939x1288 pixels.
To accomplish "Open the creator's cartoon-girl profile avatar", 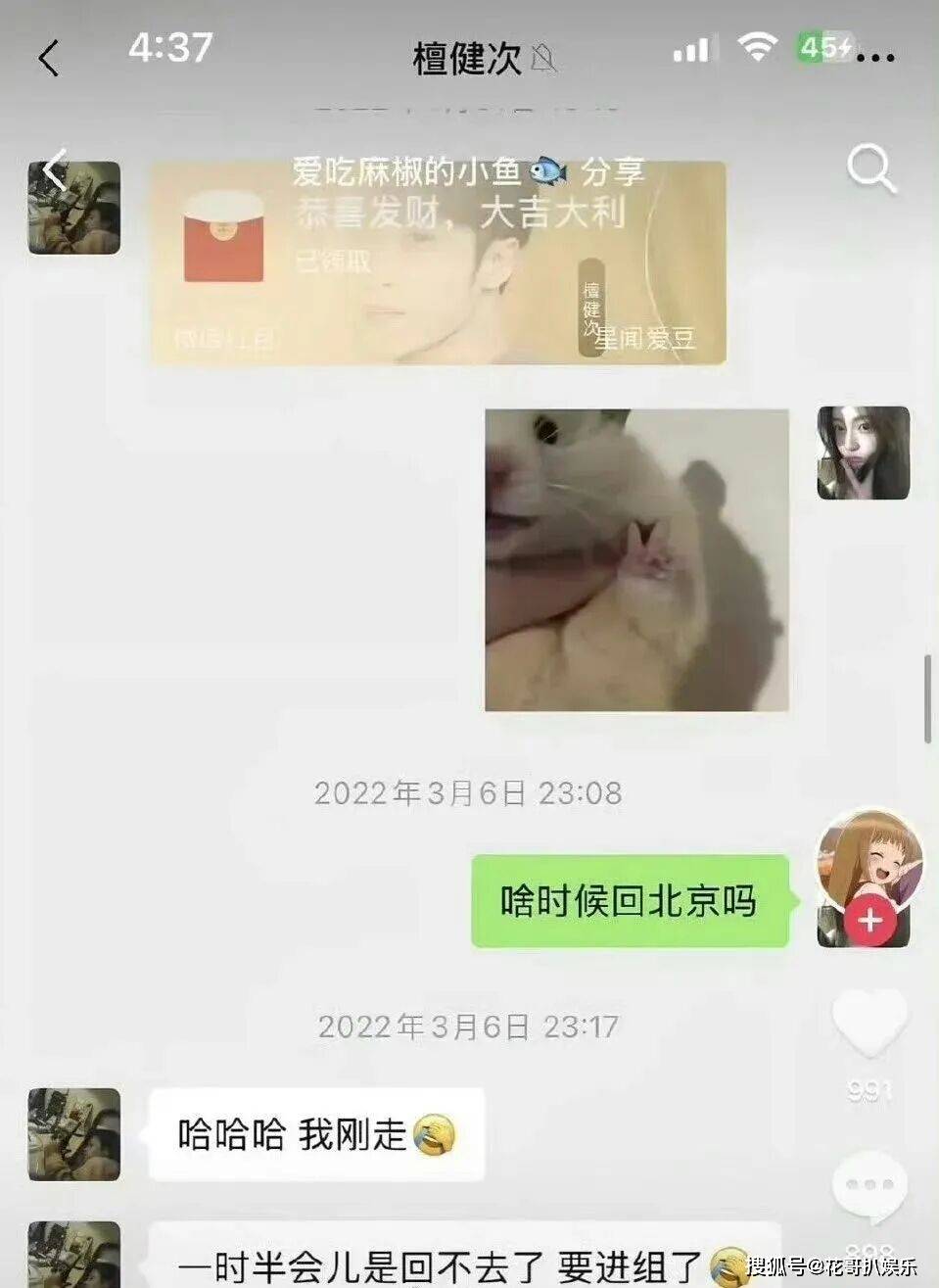I will (x=869, y=862).
